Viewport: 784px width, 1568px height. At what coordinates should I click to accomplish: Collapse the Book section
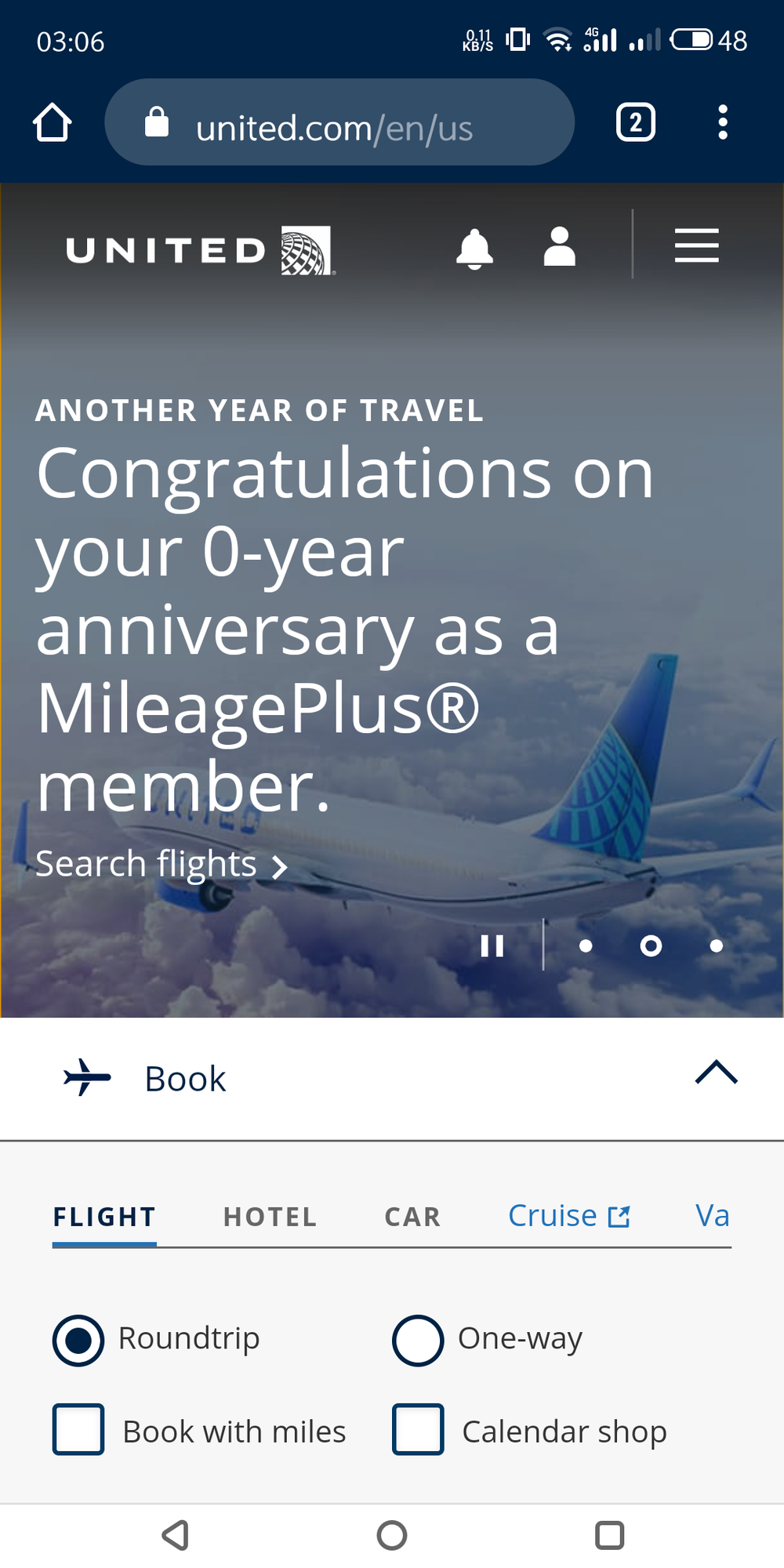(x=717, y=1073)
